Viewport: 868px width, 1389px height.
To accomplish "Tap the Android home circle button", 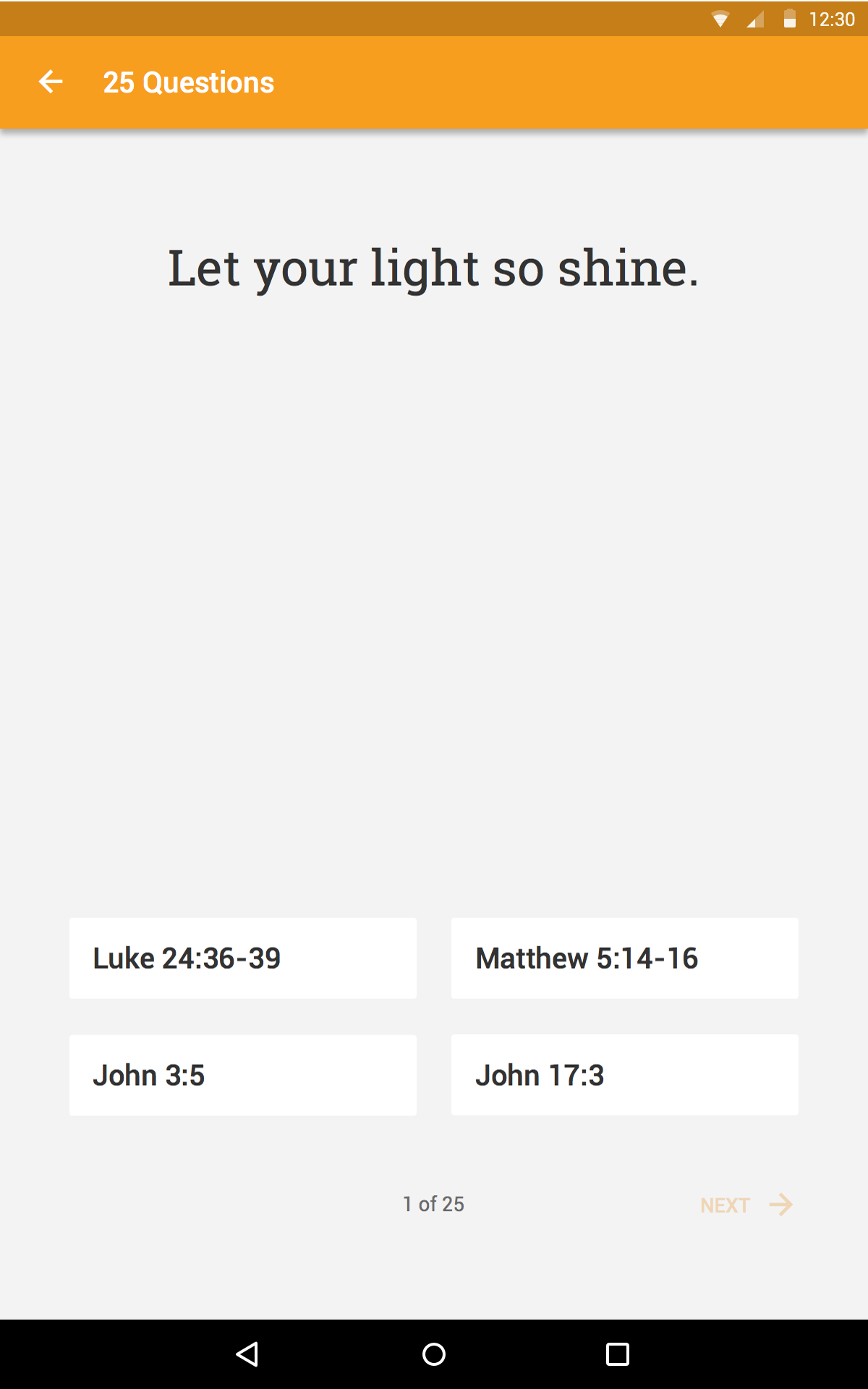I will point(433,1354).
